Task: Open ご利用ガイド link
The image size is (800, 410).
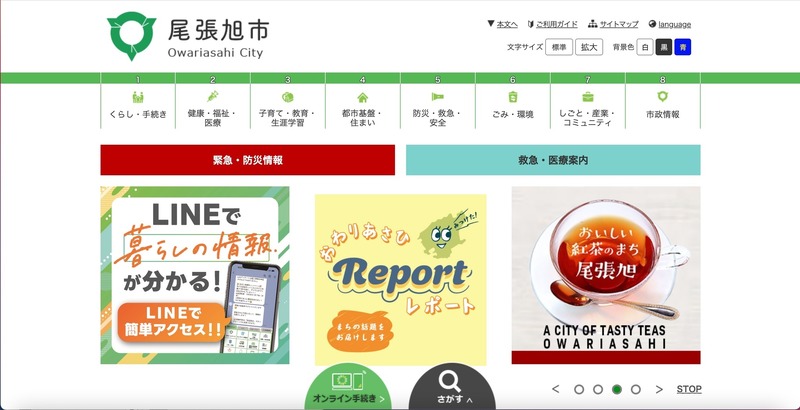Action: point(551,24)
